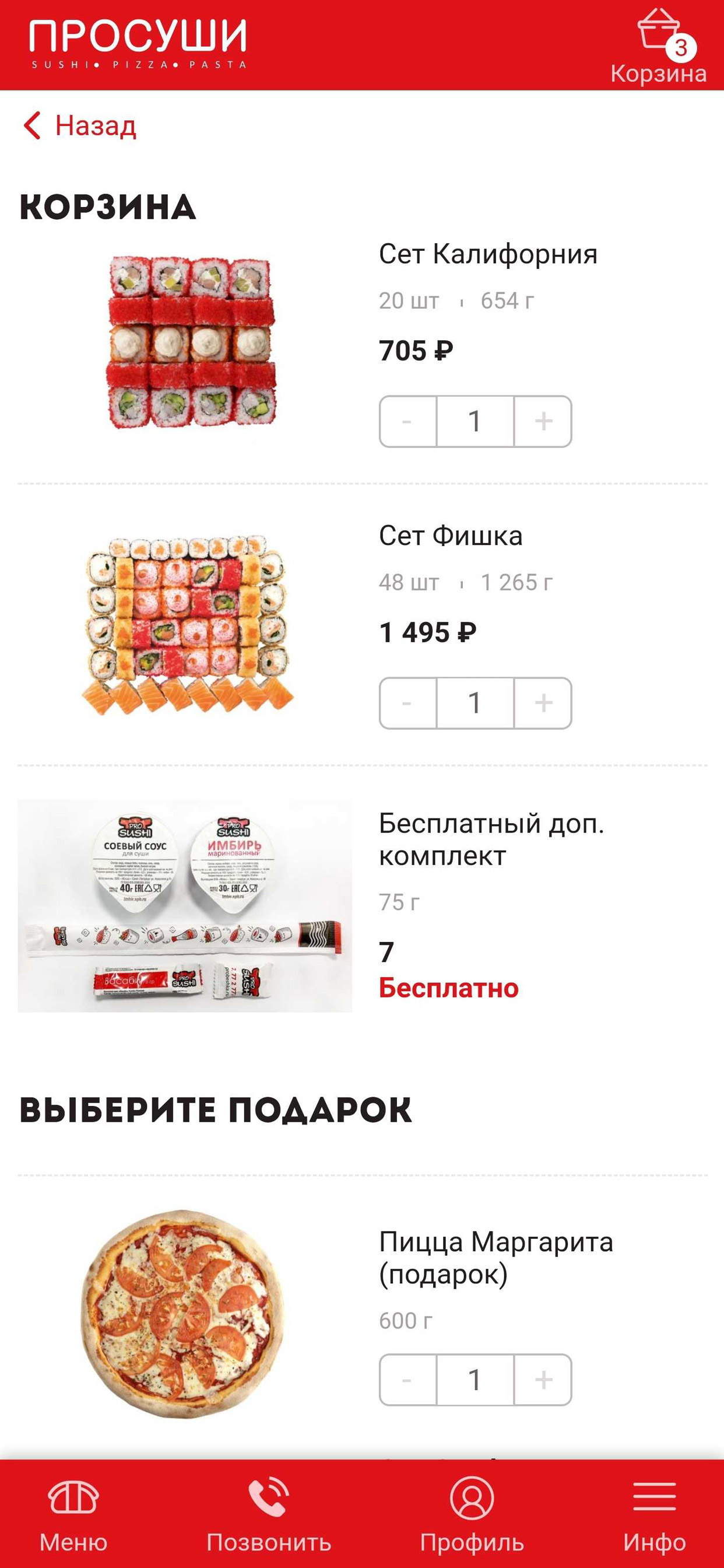The height and width of the screenshot is (1568, 724).
Task: Open cart via the basket icon
Action: tap(659, 32)
